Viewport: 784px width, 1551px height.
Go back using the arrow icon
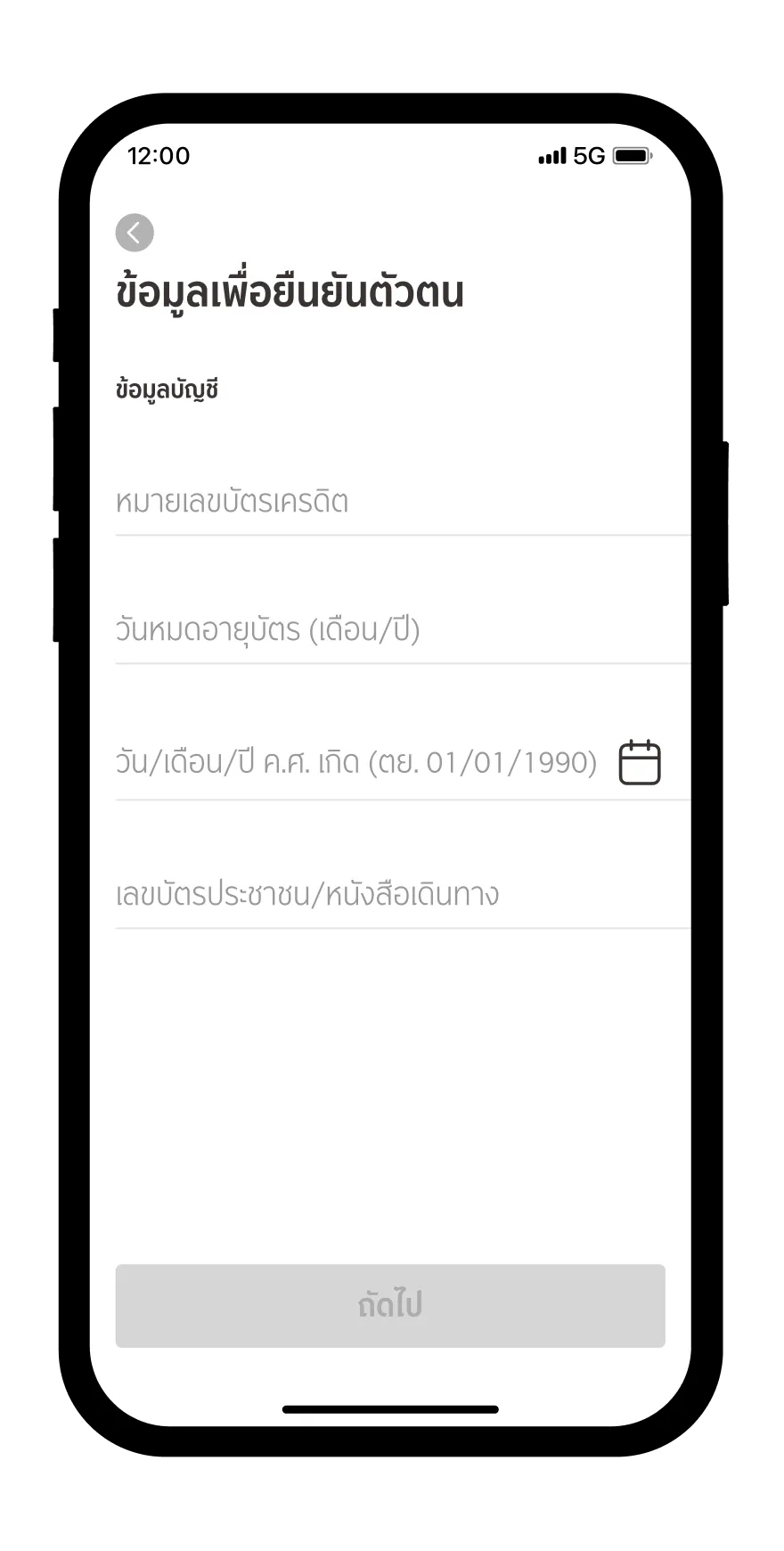click(x=135, y=233)
